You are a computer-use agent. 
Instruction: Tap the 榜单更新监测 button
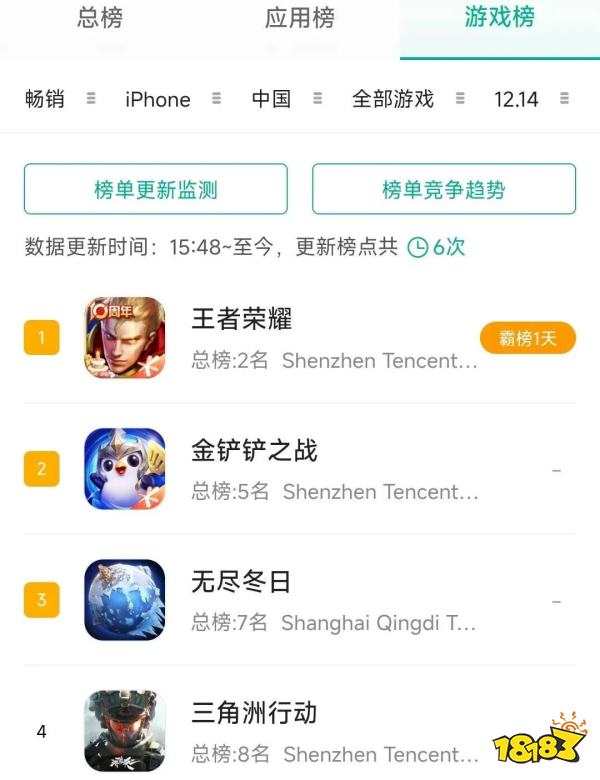coord(156,189)
